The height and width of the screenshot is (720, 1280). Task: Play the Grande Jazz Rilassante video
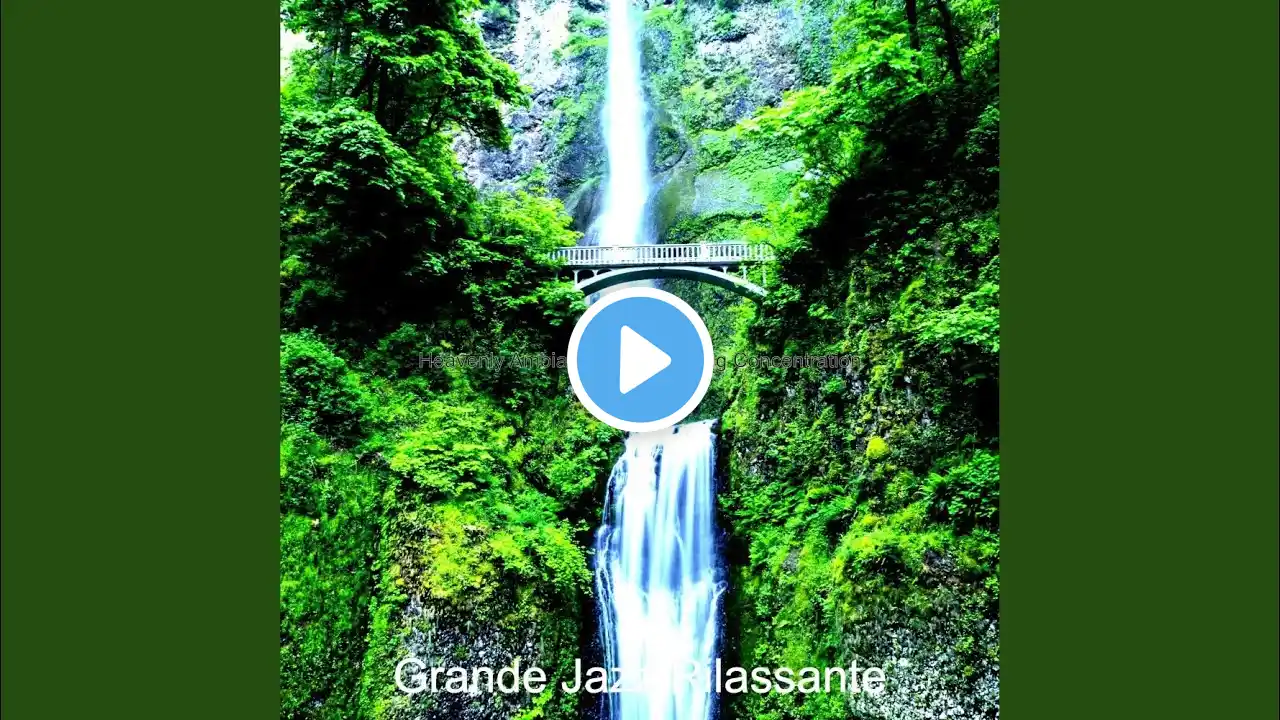click(x=640, y=360)
